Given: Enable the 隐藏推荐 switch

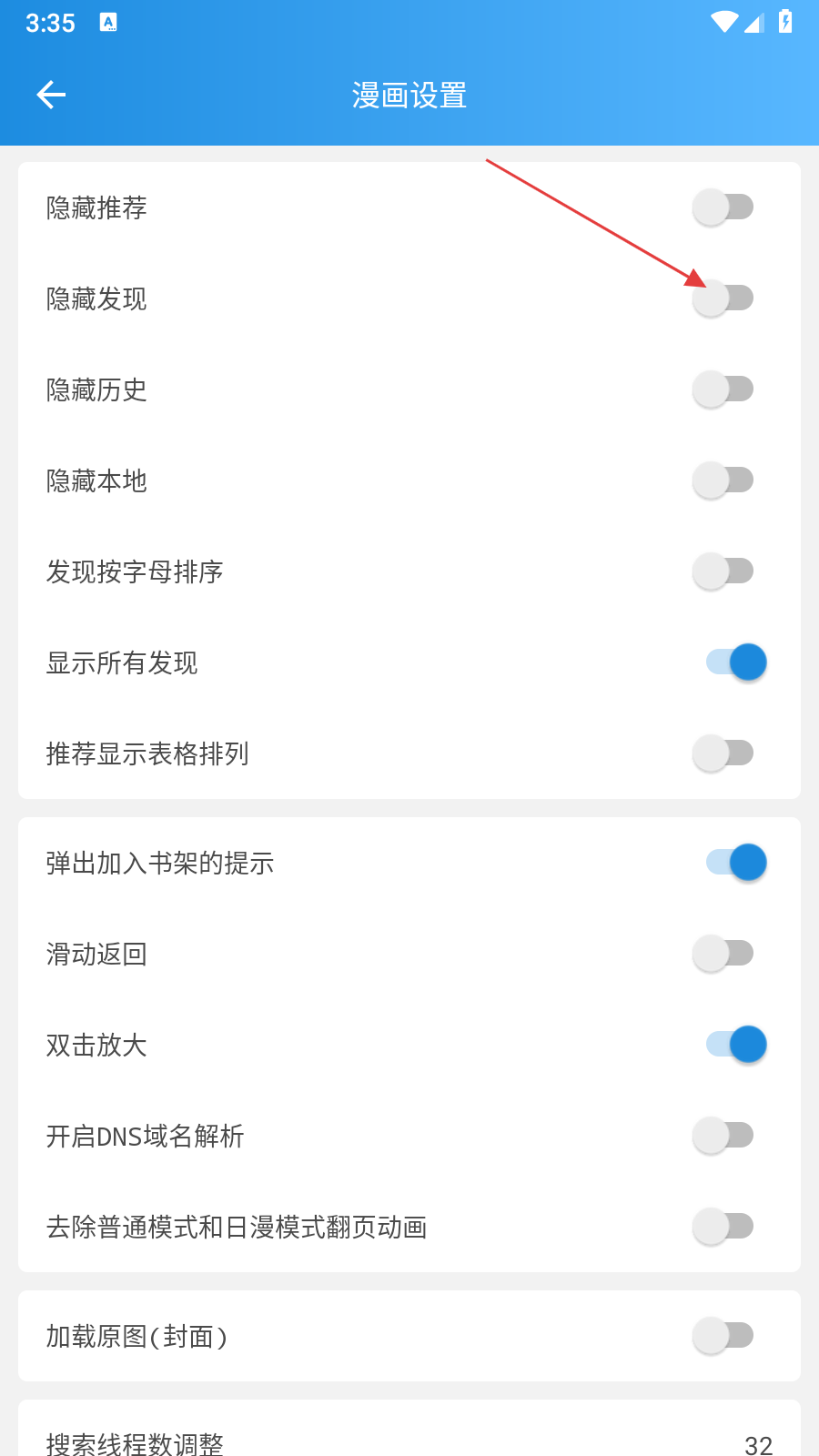Looking at the screenshot, I should pos(723,207).
